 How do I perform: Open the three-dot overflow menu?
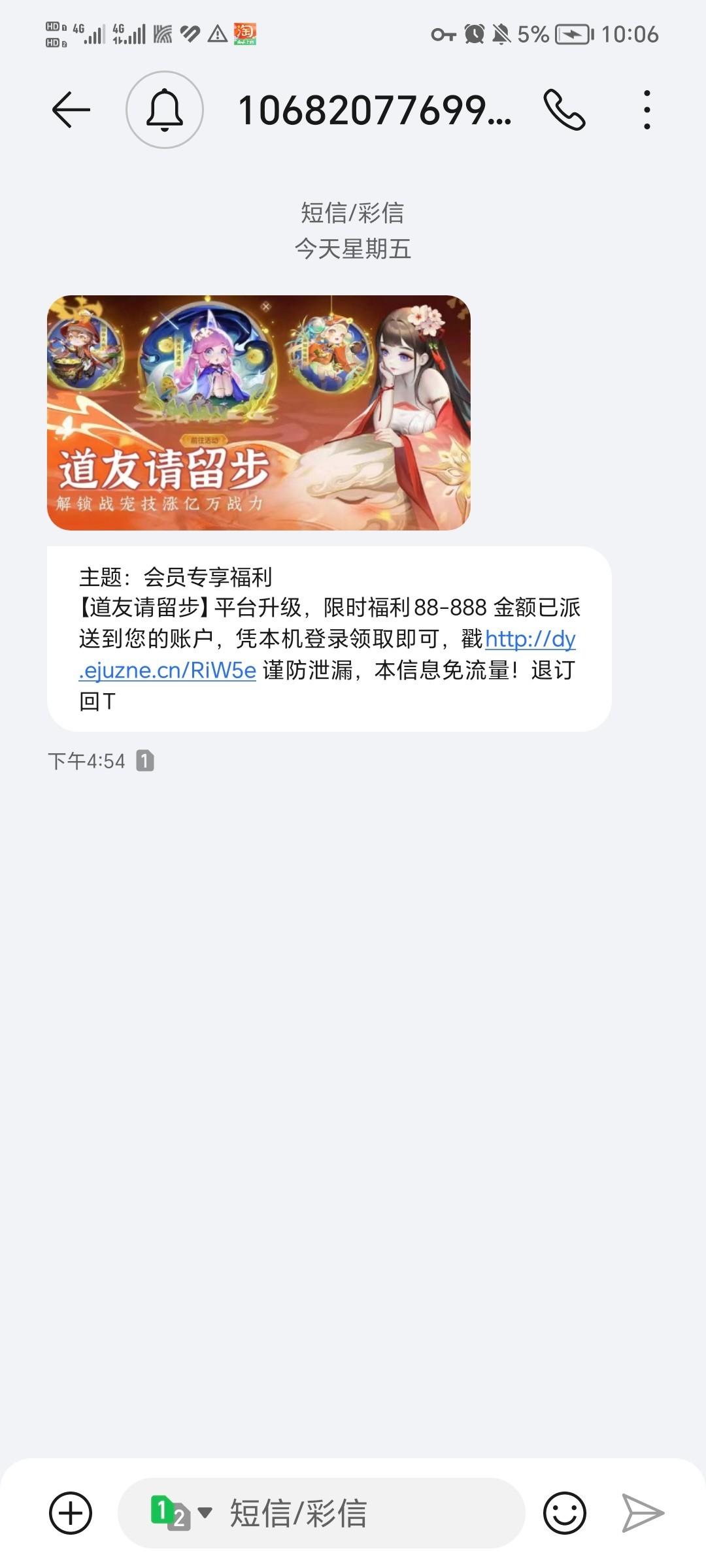pos(647,110)
